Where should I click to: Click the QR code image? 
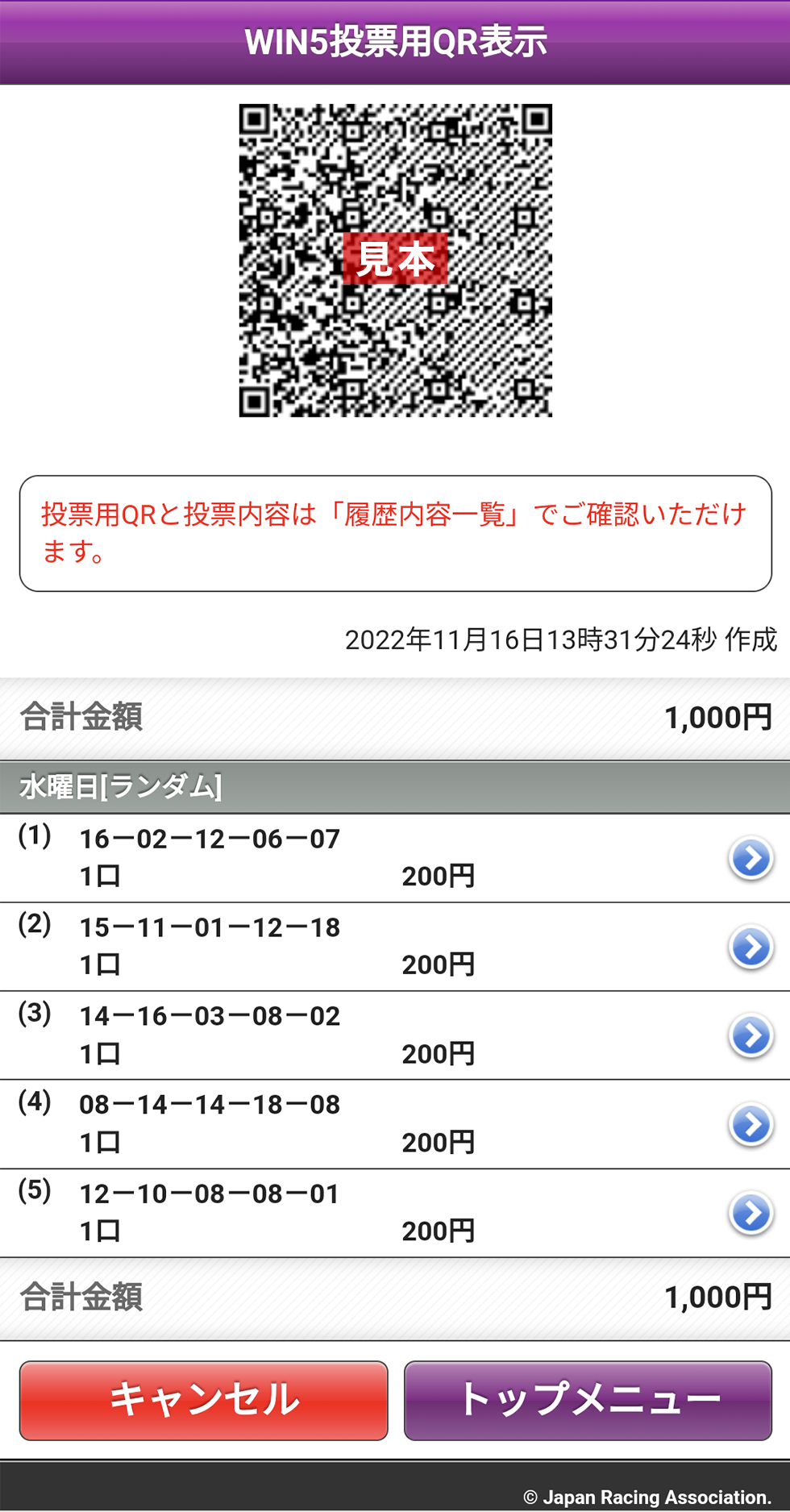point(395,260)
